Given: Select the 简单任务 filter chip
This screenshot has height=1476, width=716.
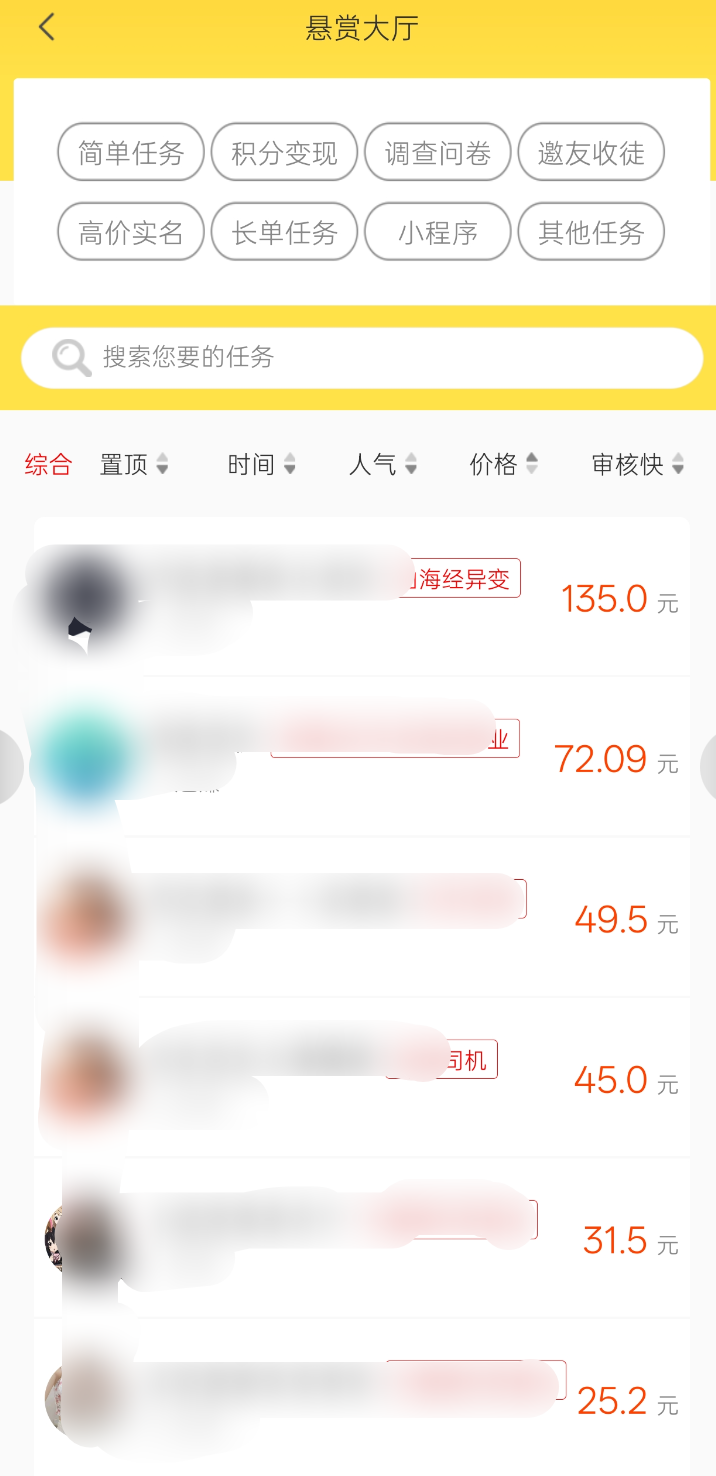Looking at the screenshot, I should pyautogui.click(x=131, y=153).
